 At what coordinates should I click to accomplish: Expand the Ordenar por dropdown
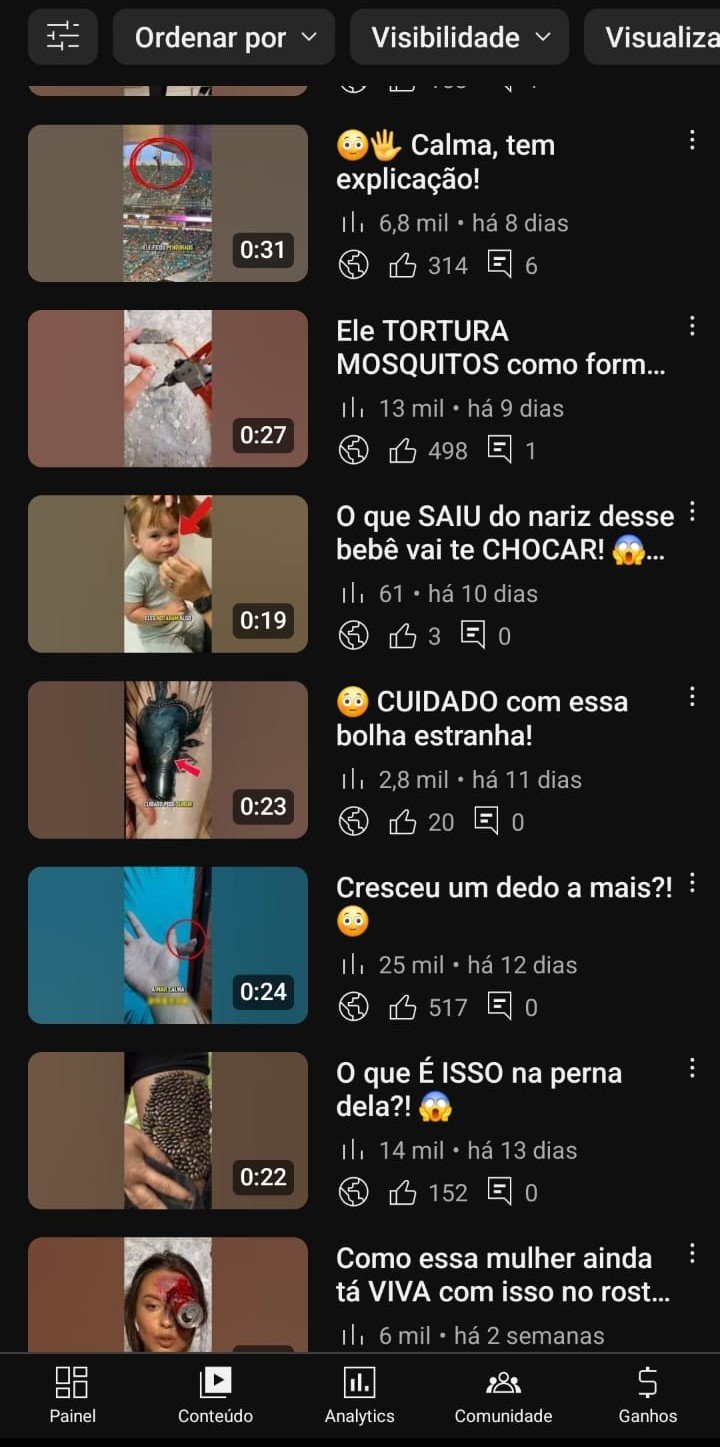click(x=224, y=37)
